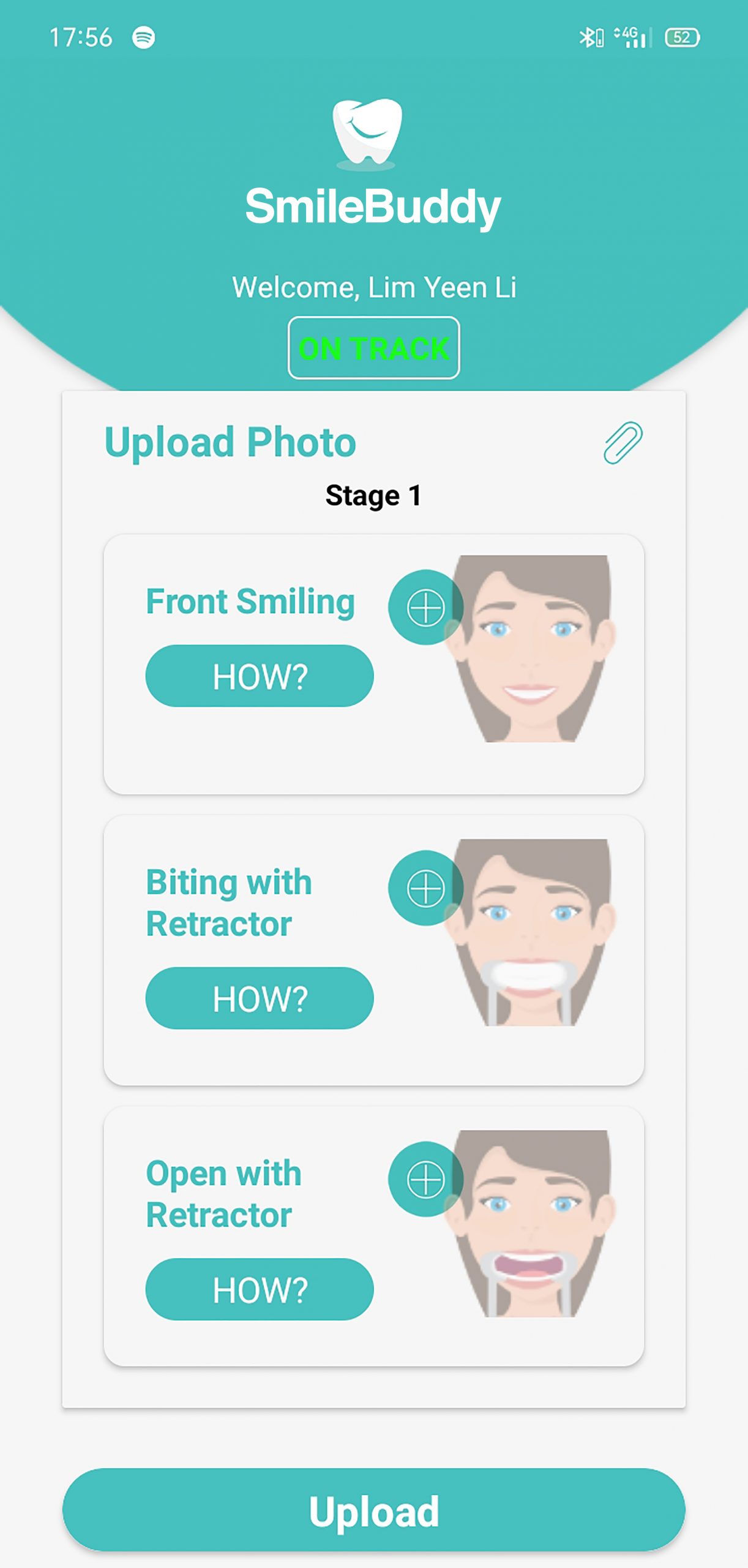Tap the ON TRACK status button
Screen dimensions: 748x1568
pos(373,348)
